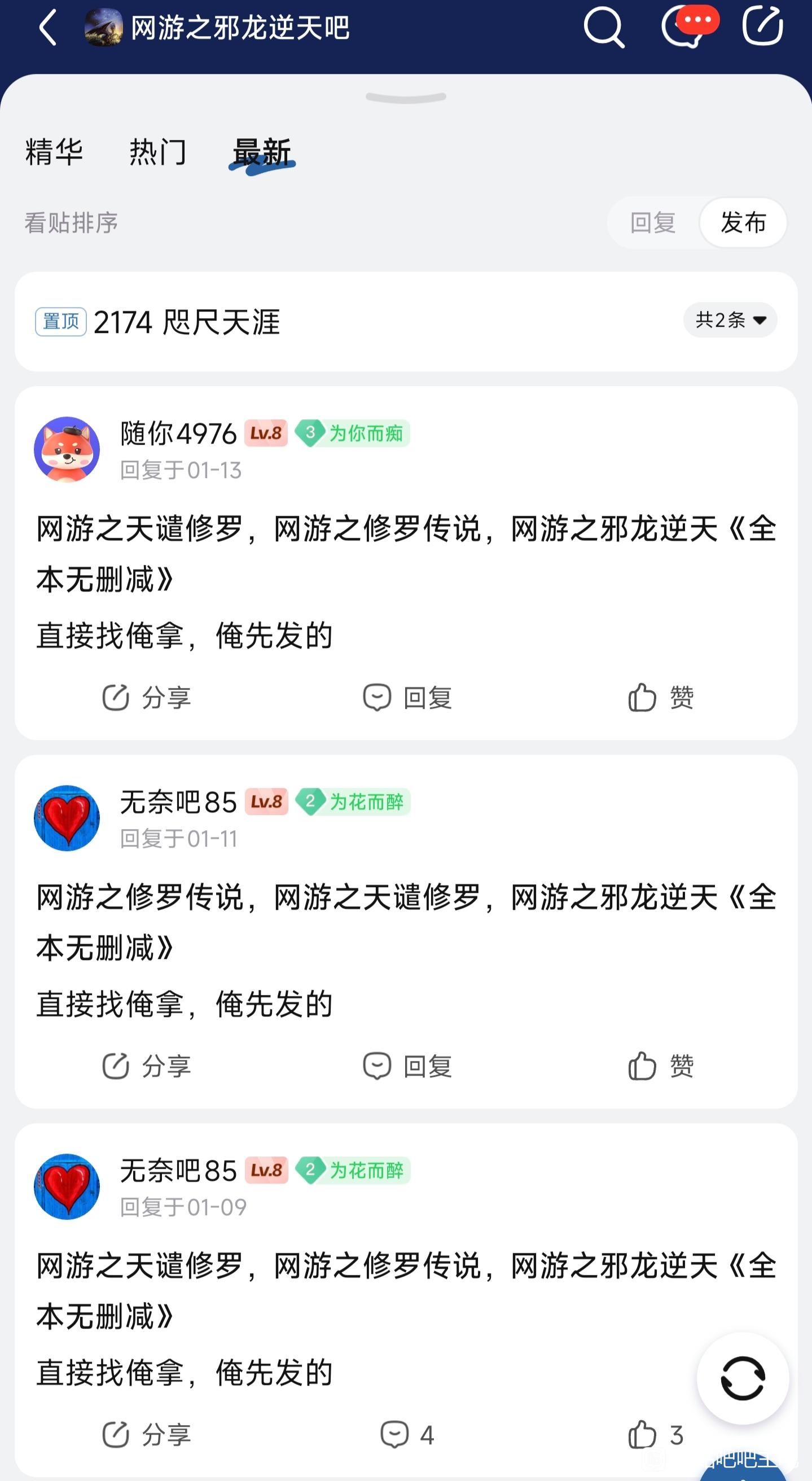Open the messages icon with red badge
The width and height of the screenshot is (812, 1481).
[685, 27]
